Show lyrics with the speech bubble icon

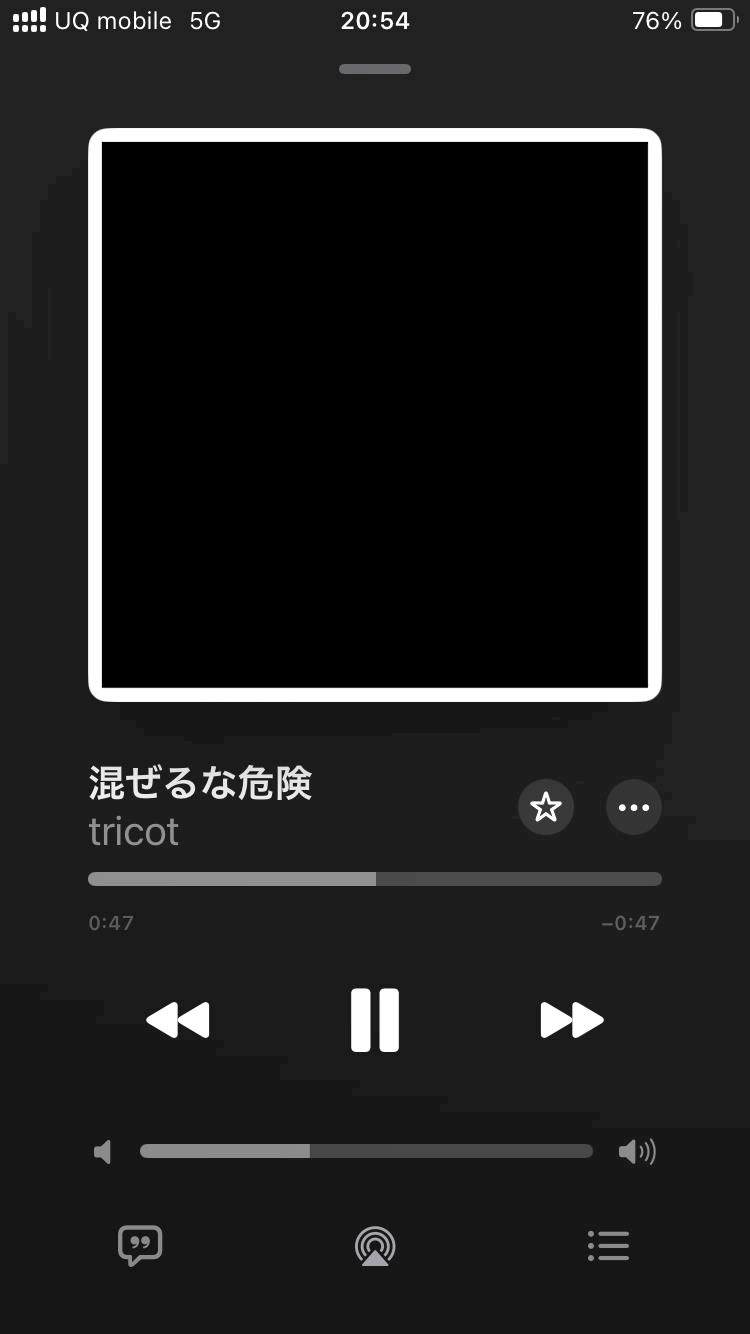coord(140,1246)
